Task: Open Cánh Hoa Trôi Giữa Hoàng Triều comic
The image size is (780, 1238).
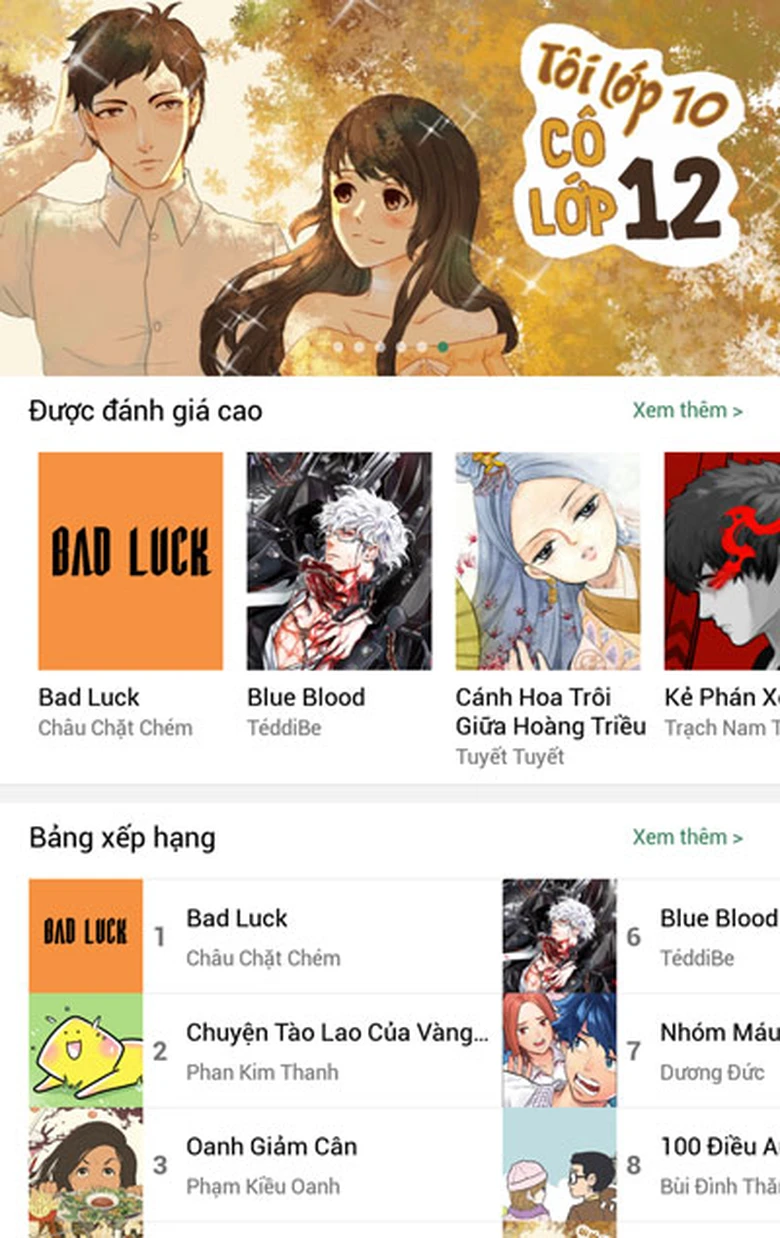Action: click(x=548, y=561)
